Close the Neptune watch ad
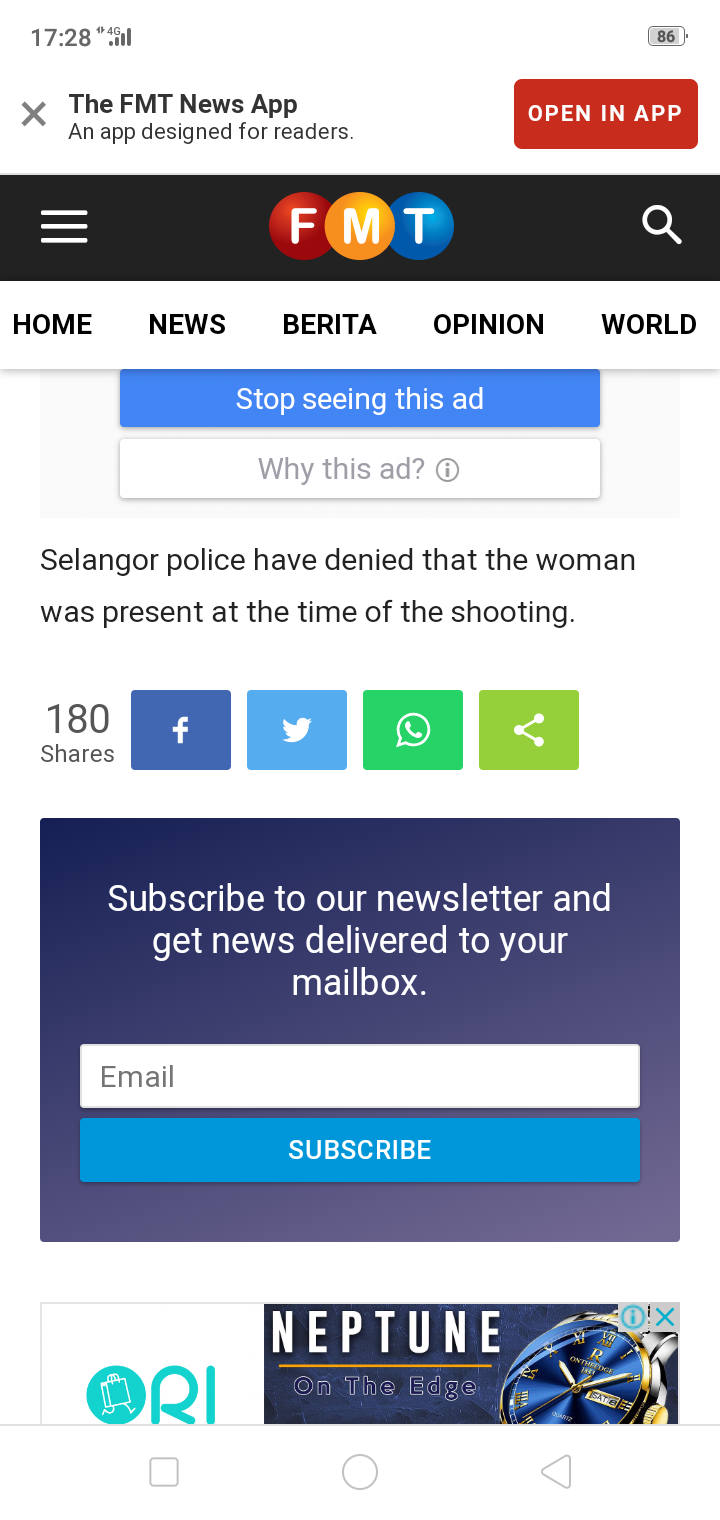The image size is (720, 1520). coord(665,1317)
